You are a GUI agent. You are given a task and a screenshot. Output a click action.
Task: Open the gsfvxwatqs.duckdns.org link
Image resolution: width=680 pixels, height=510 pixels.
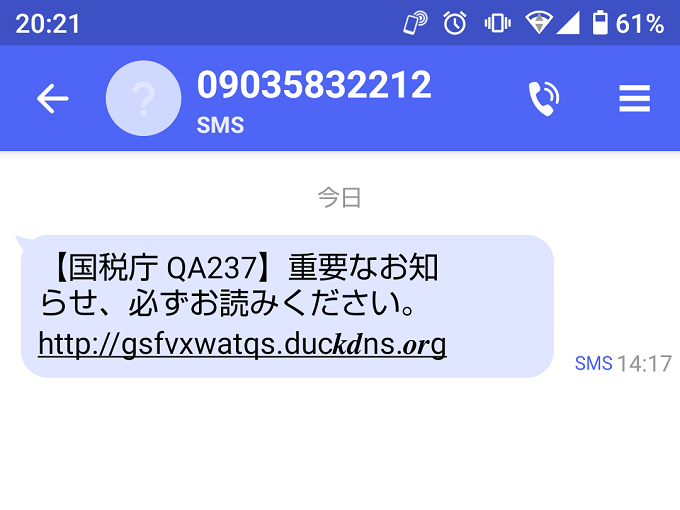[x=242, y=344]
